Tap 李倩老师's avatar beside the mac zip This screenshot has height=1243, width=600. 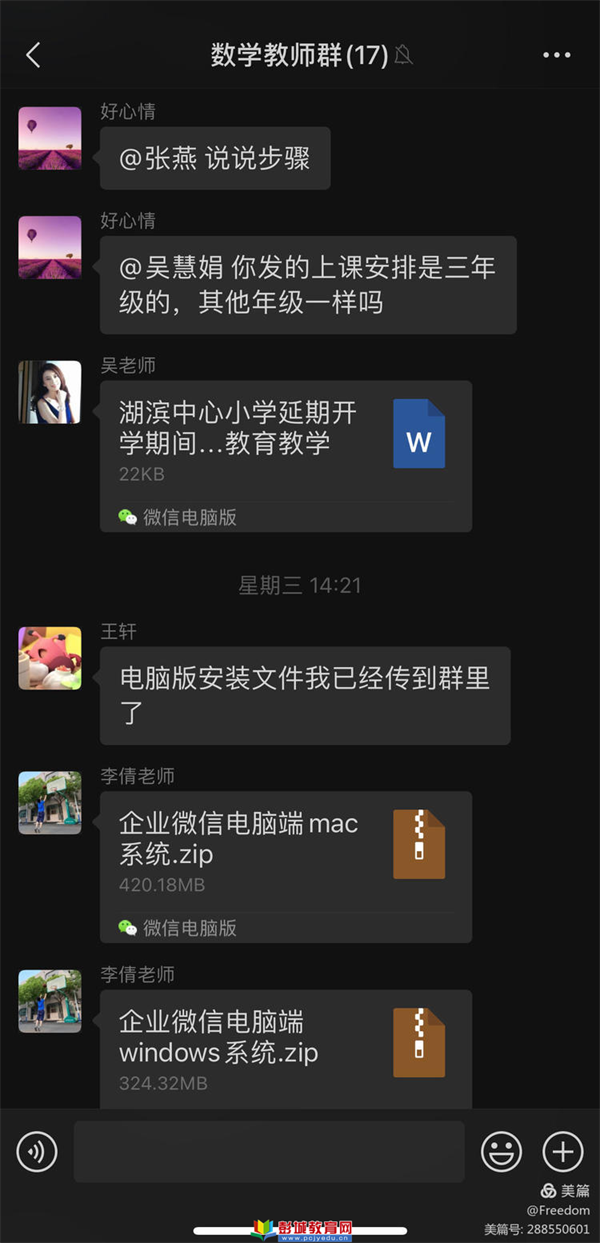(49, 802)
